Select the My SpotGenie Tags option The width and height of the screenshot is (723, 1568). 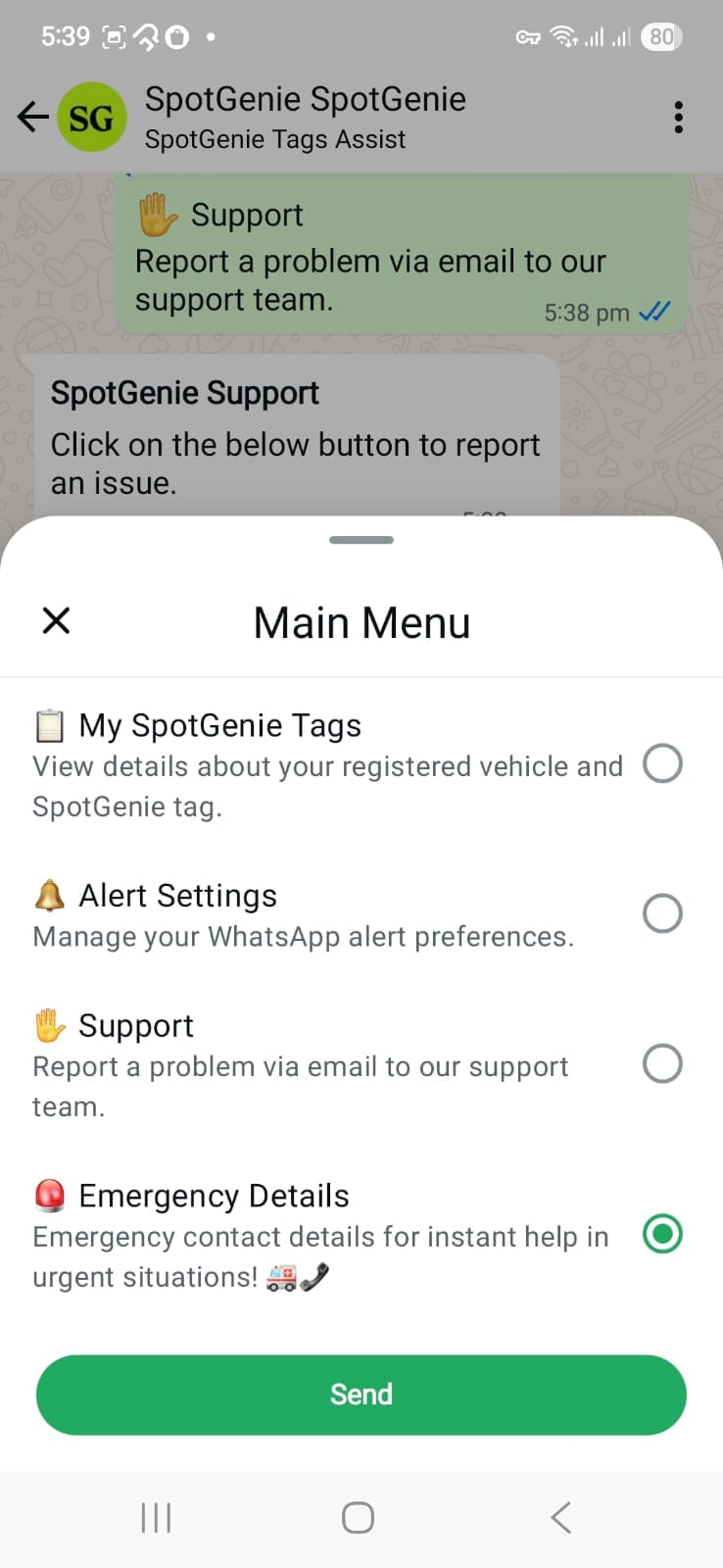(662, 763)
